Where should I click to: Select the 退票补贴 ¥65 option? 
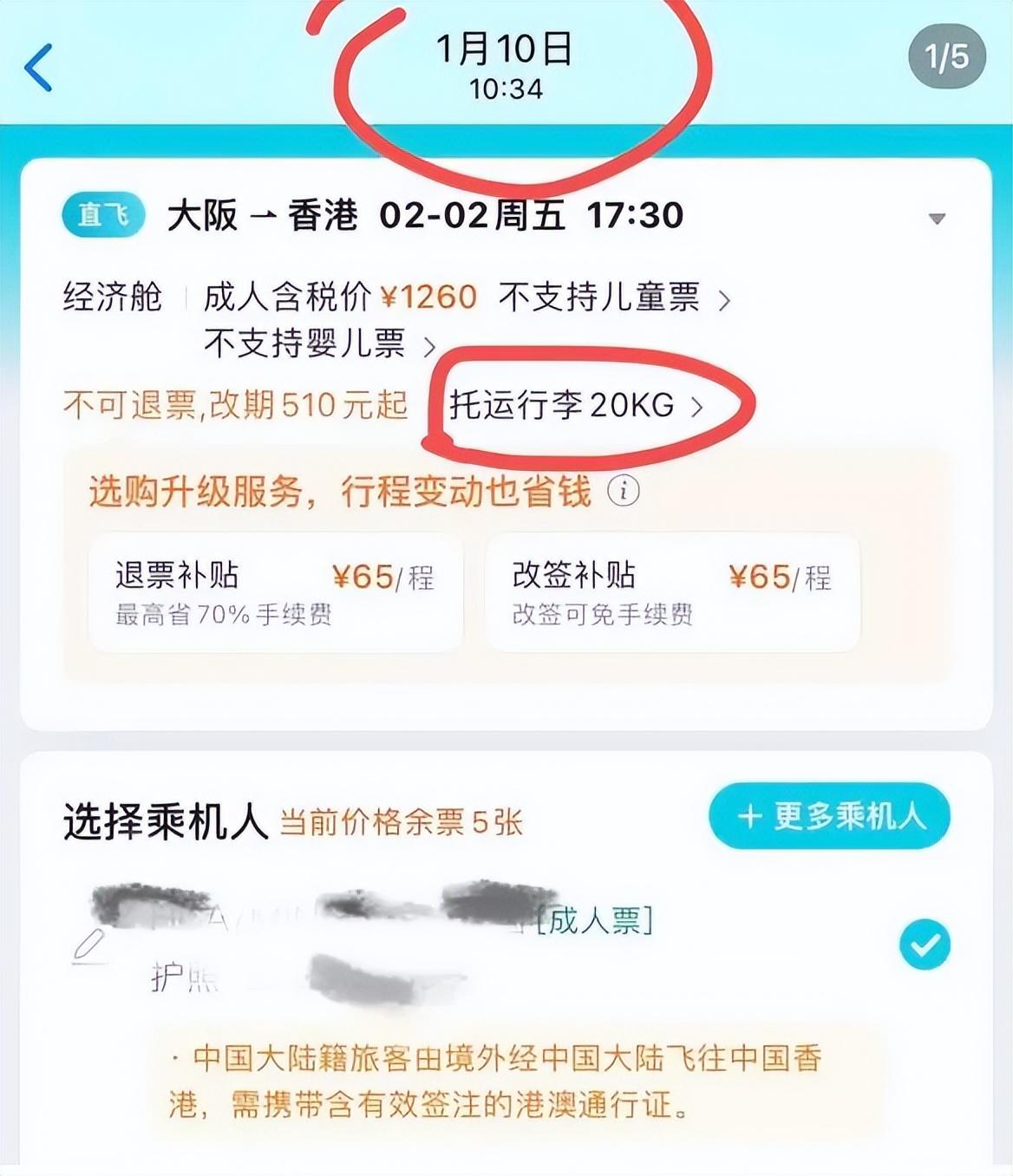point(275,592)
